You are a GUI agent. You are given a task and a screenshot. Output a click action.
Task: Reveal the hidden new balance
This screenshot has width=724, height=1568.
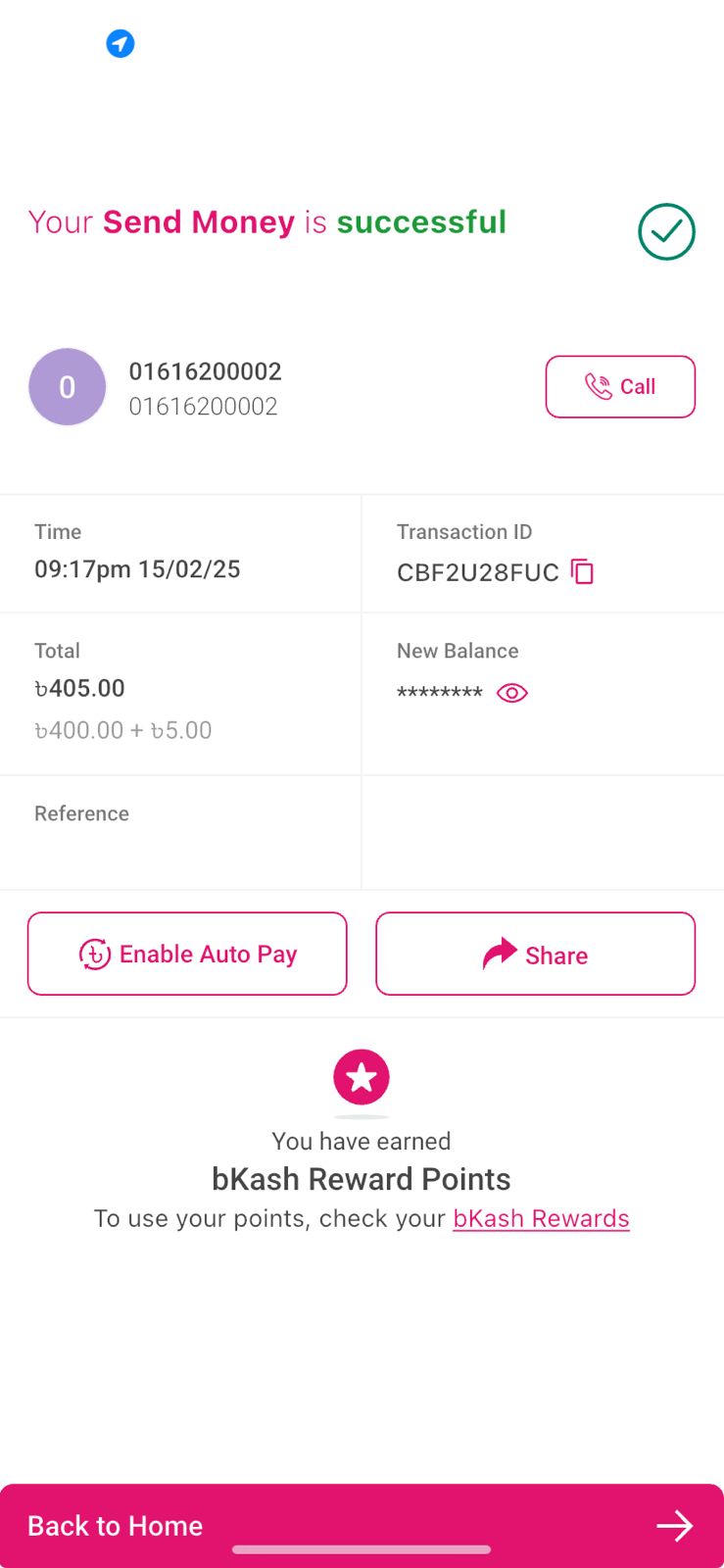click(511, 694)
